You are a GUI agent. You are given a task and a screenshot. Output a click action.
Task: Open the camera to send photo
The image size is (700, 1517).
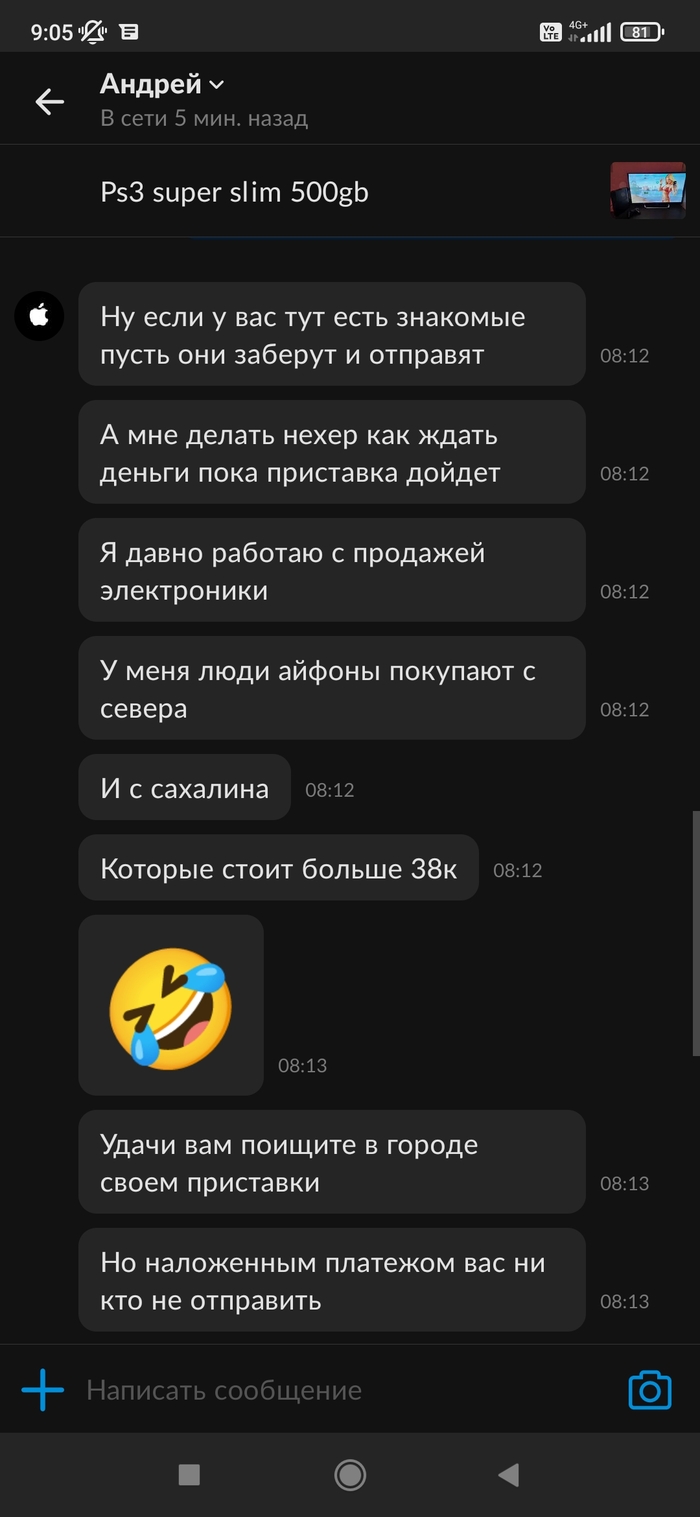(649, 1390)
